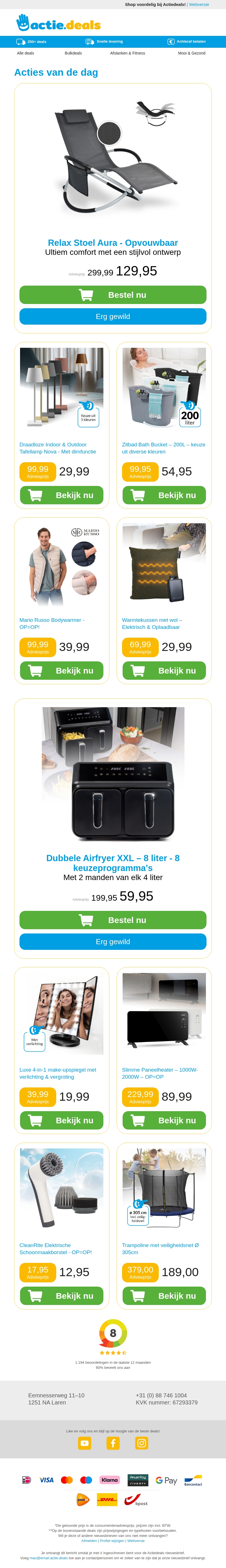
Task: Tap Bekijk nu for CleanRite schoonmaakborstel
Action: point(62,1295)
